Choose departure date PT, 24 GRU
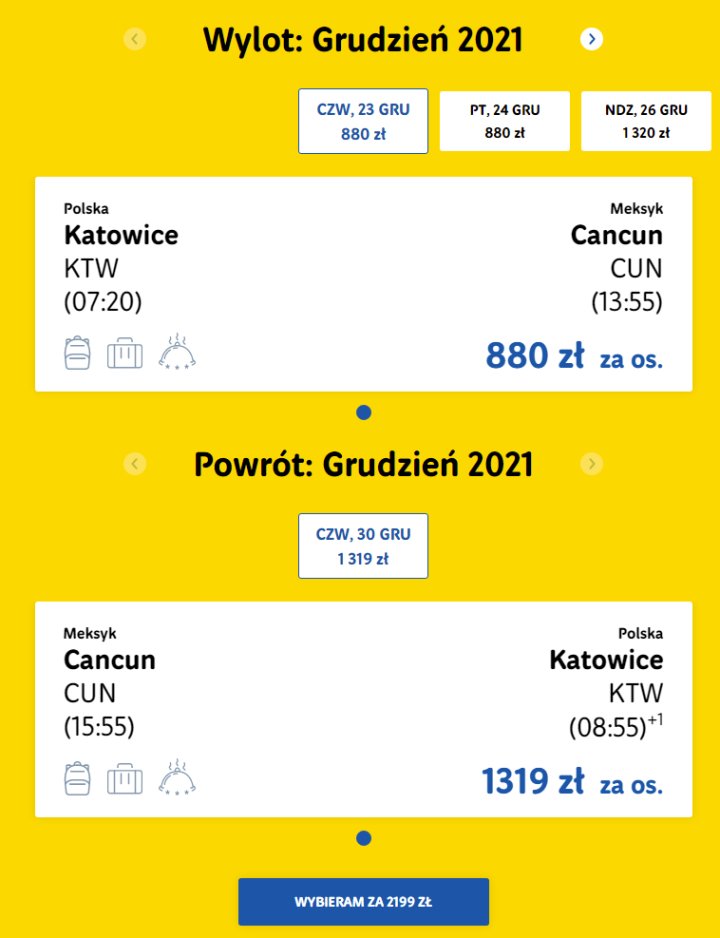This screenshot has width=720, height=938. pyautogui.click(x=505, y=121)
